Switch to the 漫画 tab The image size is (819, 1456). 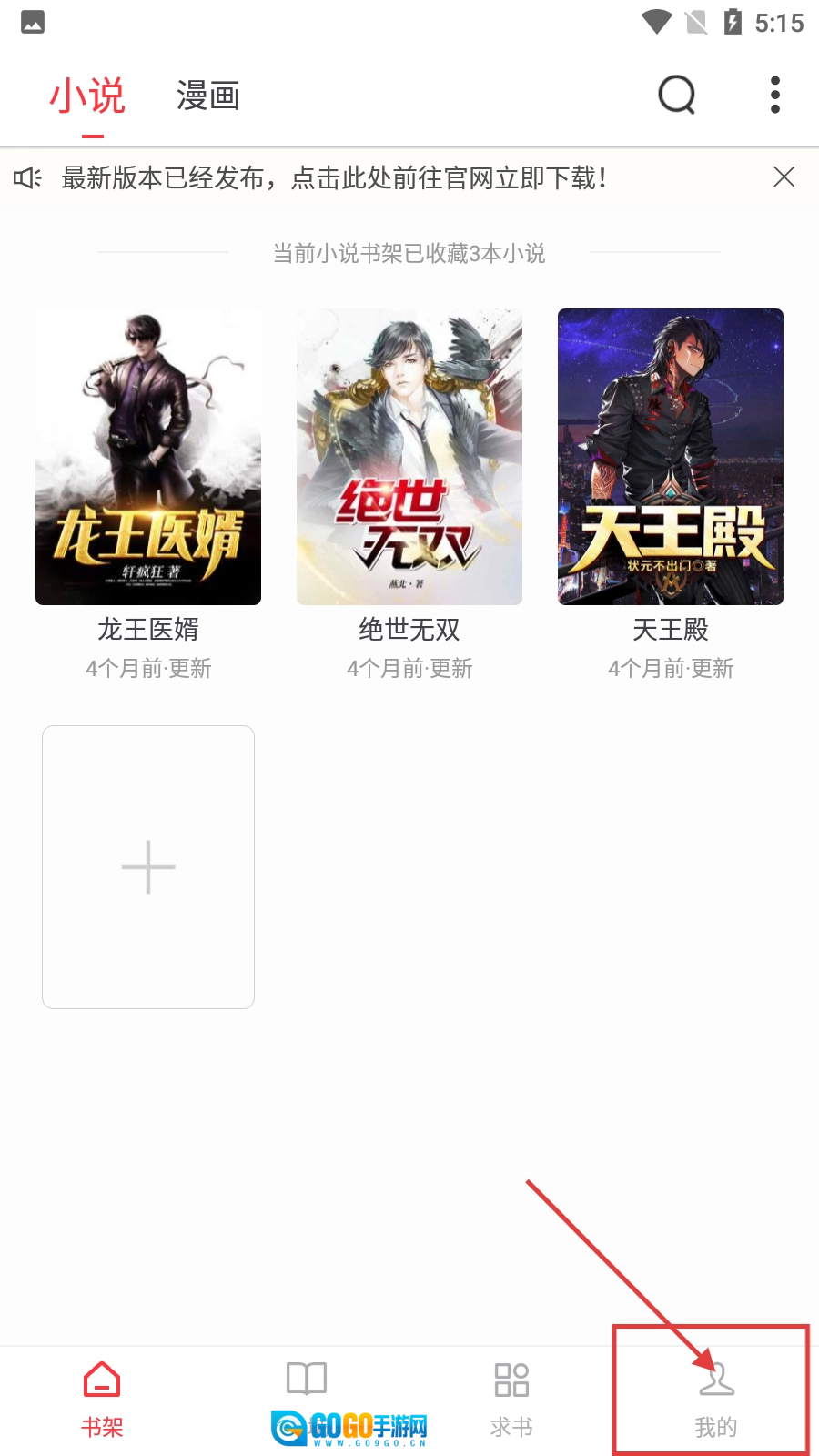coord(208,96)
